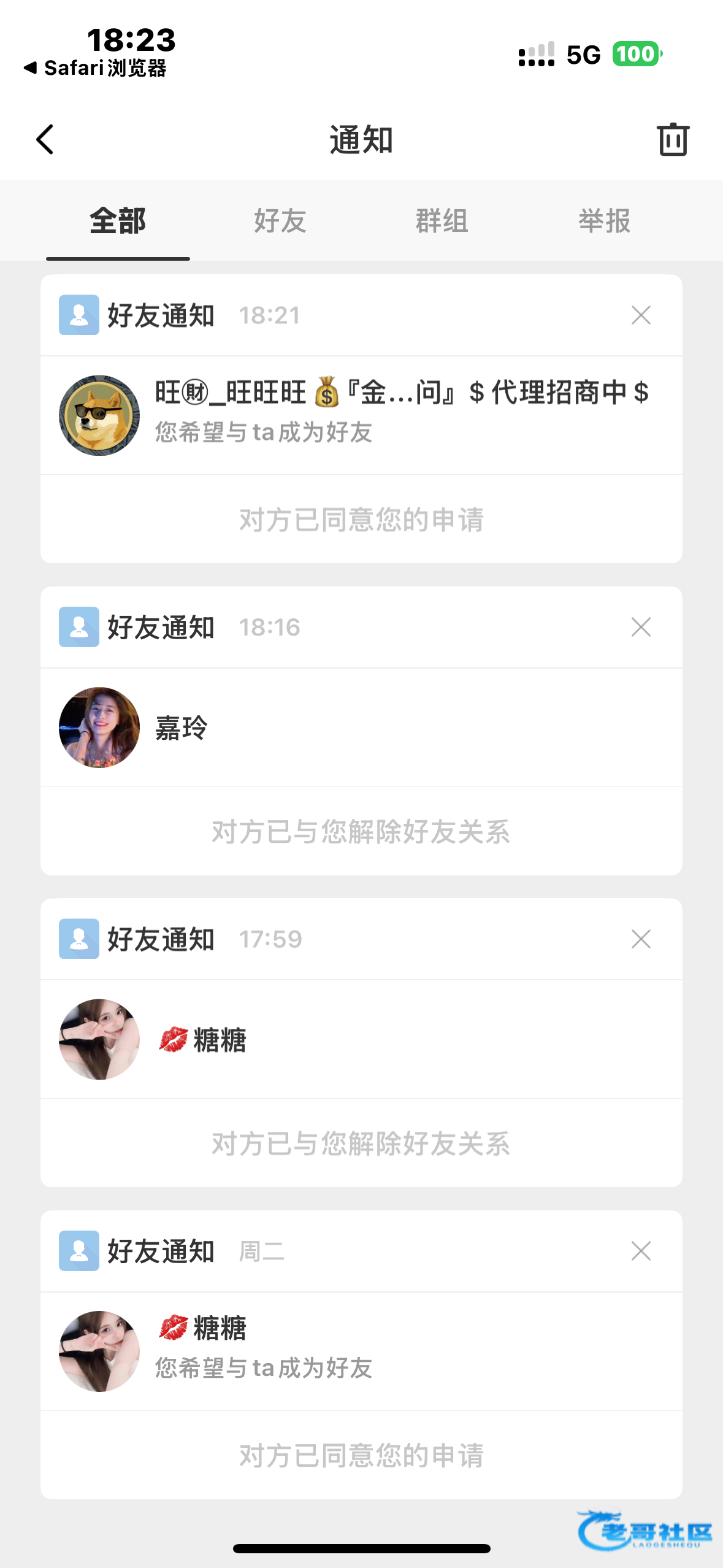
Task: Dismiss the 18:21 friend notification
Action: click(x=641, y=315)
